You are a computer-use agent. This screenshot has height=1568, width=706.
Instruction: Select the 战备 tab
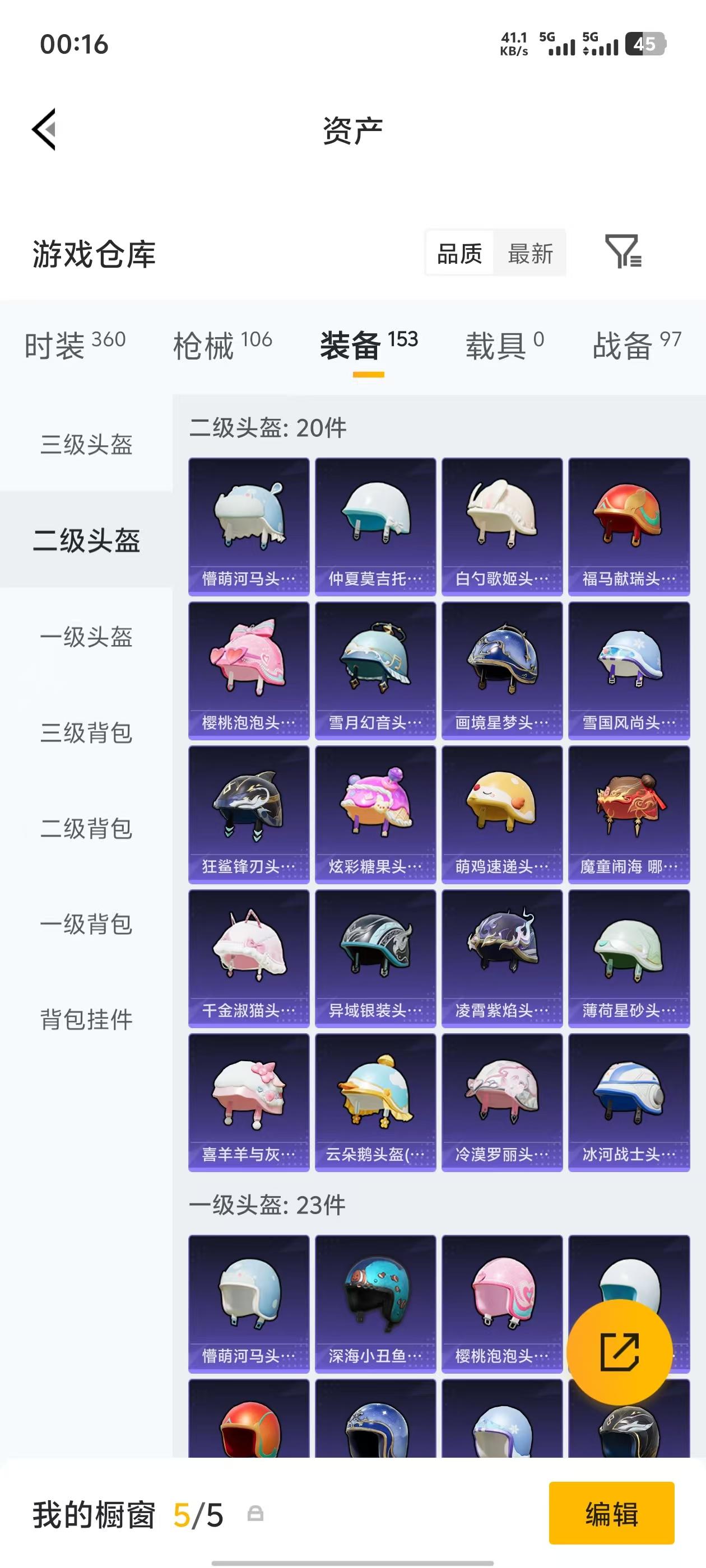pos(637,344)
